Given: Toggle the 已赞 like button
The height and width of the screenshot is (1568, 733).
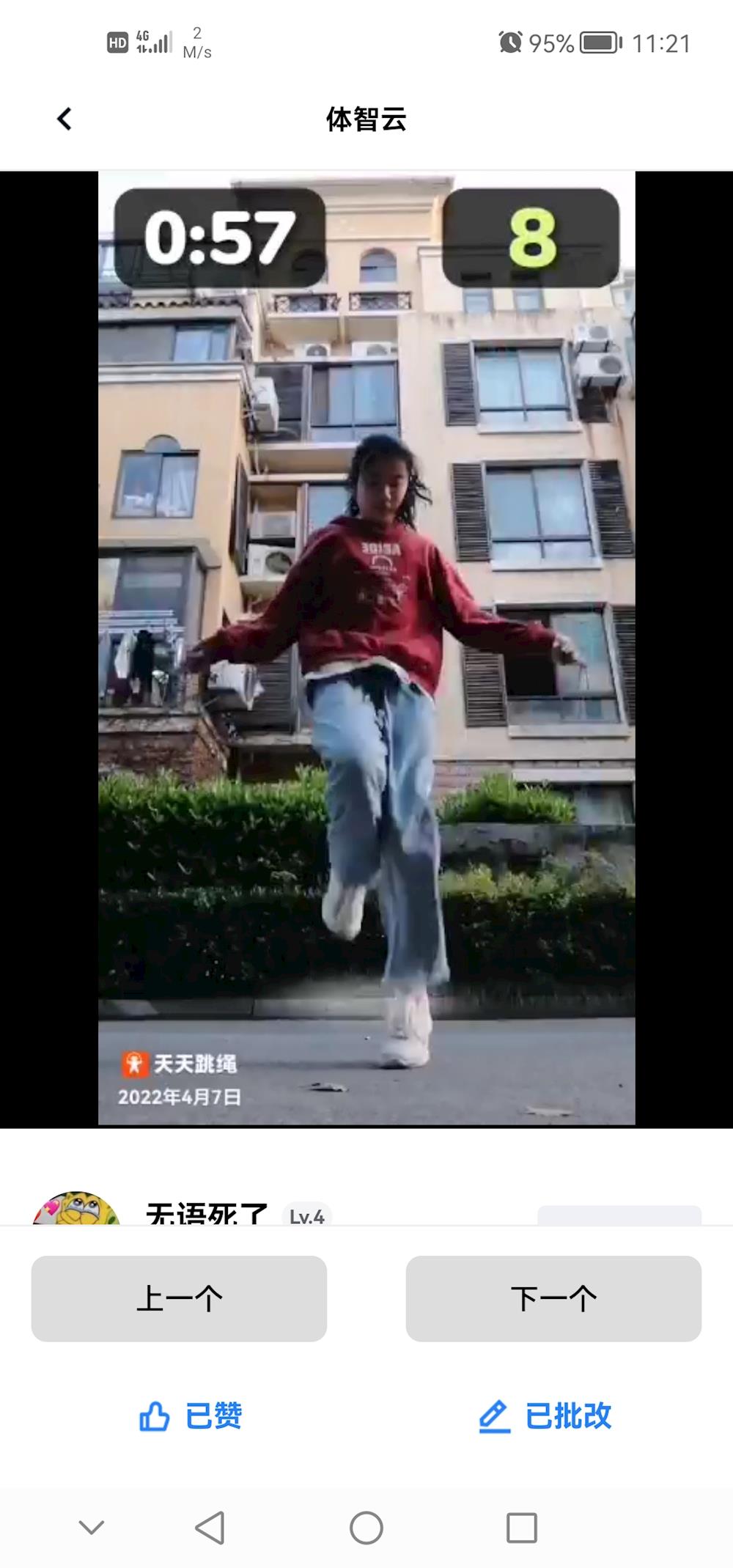Looking at the screenshot, I should [x=191, y=1416].
